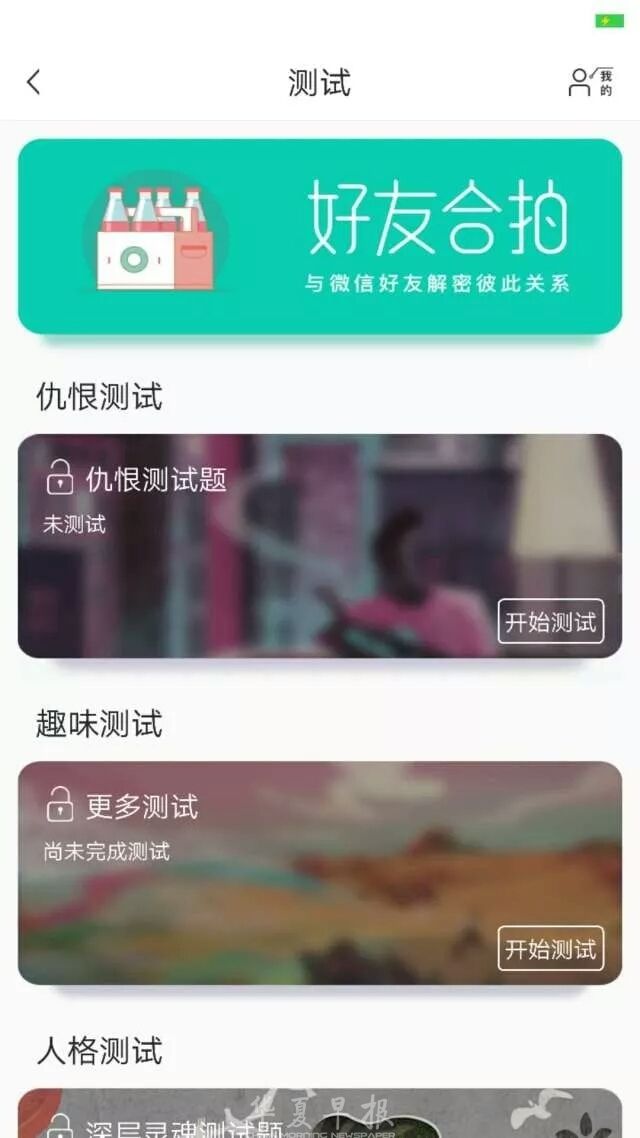Open the 好友合拍 banner

click(x=320, y=236)
